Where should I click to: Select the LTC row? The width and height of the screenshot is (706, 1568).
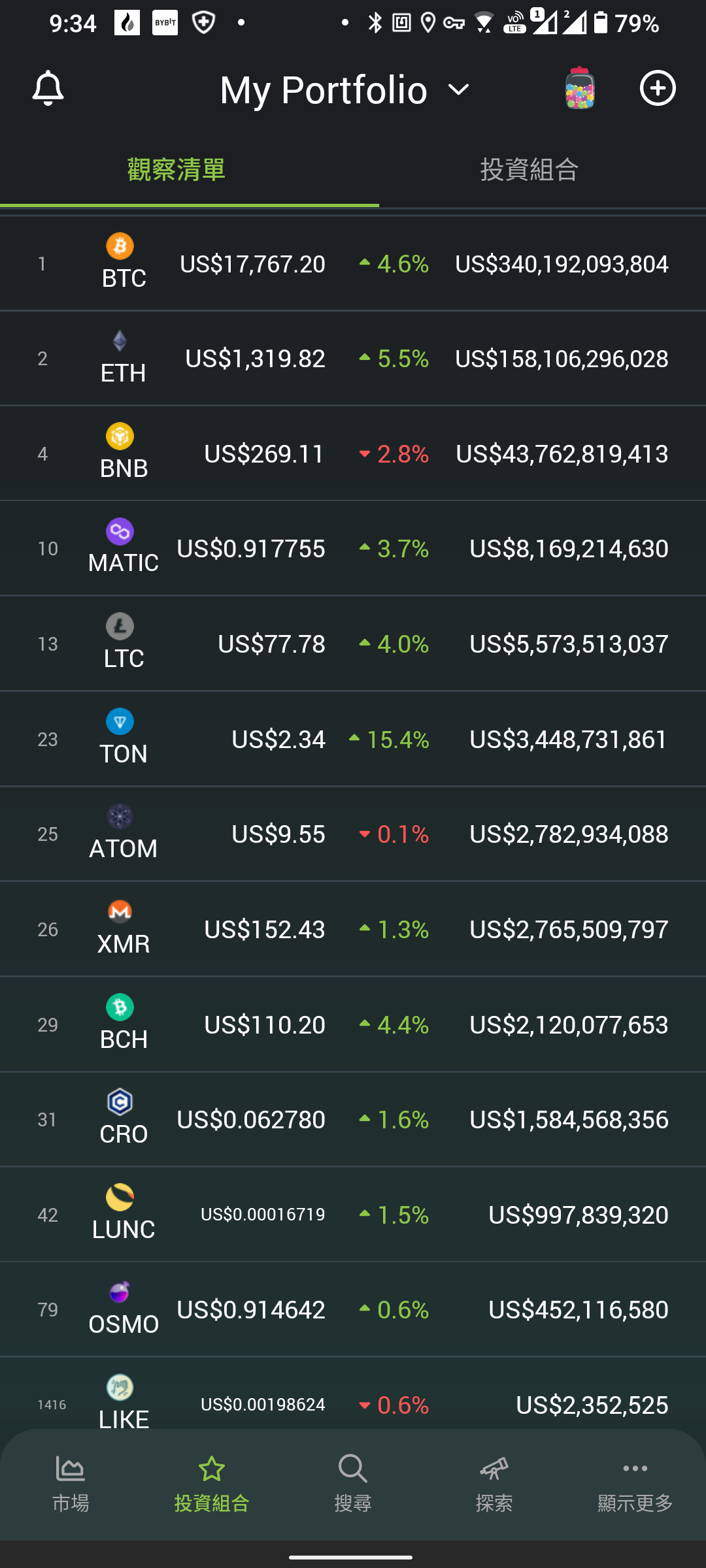[353, 644]
